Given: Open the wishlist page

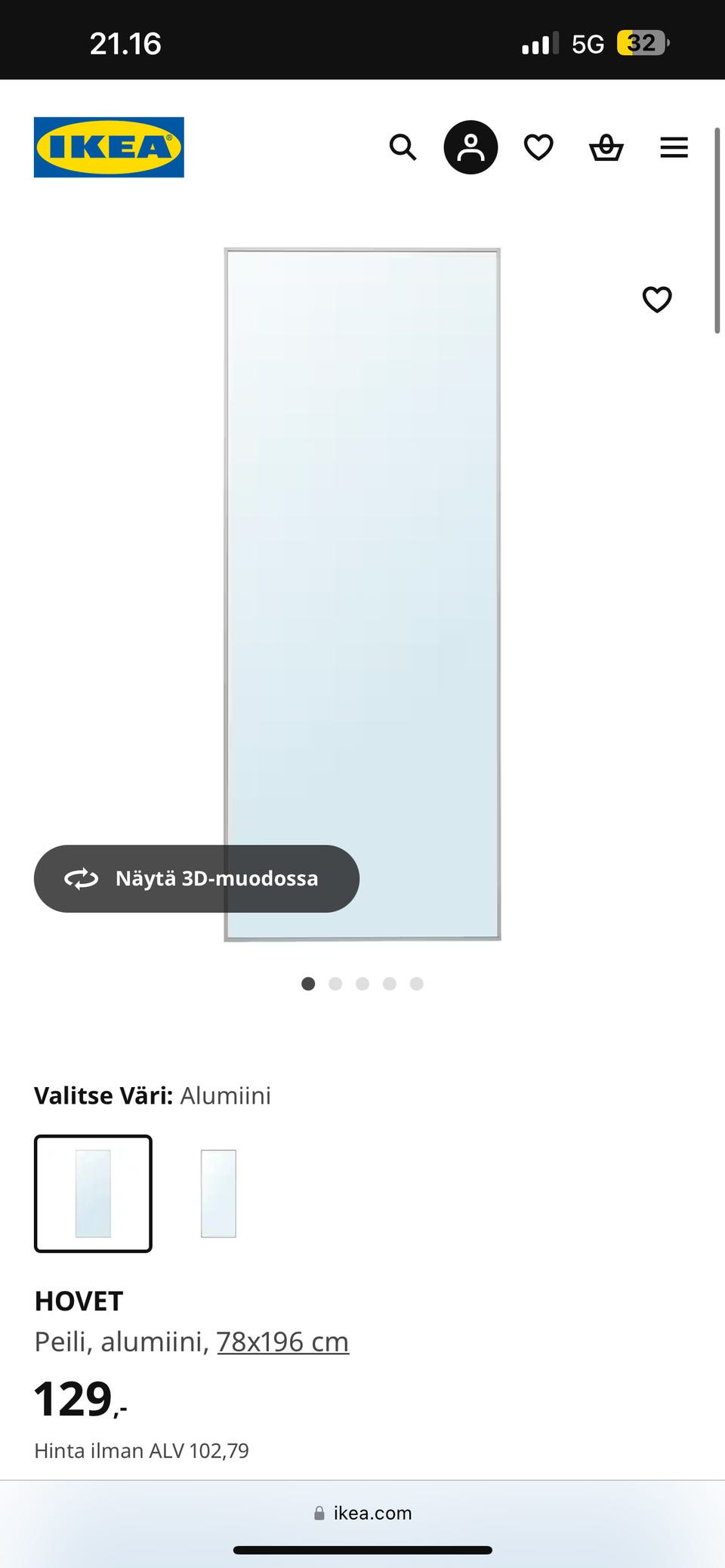Looking at the screenshot, I should click(538, 147).
